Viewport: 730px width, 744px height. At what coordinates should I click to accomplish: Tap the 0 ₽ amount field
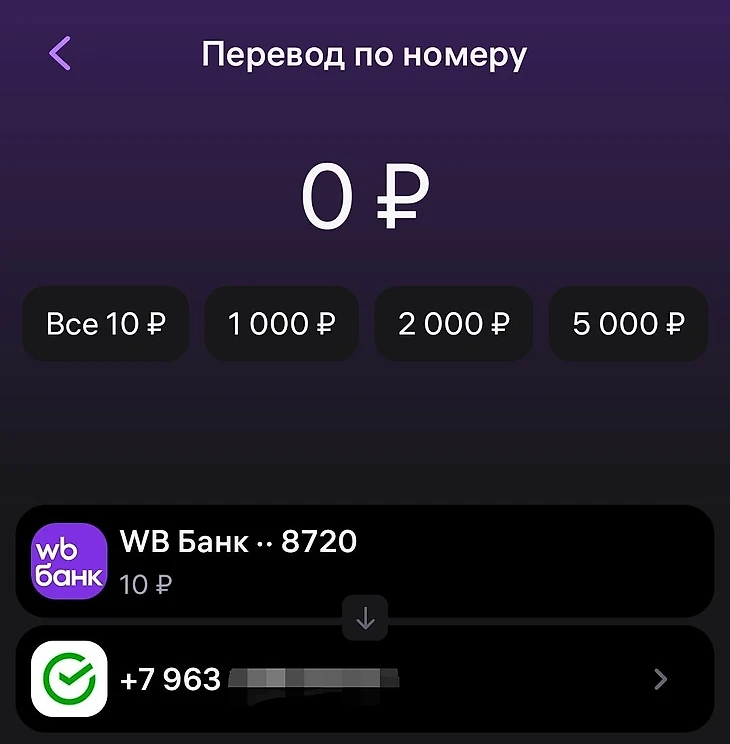pos(365,198)
